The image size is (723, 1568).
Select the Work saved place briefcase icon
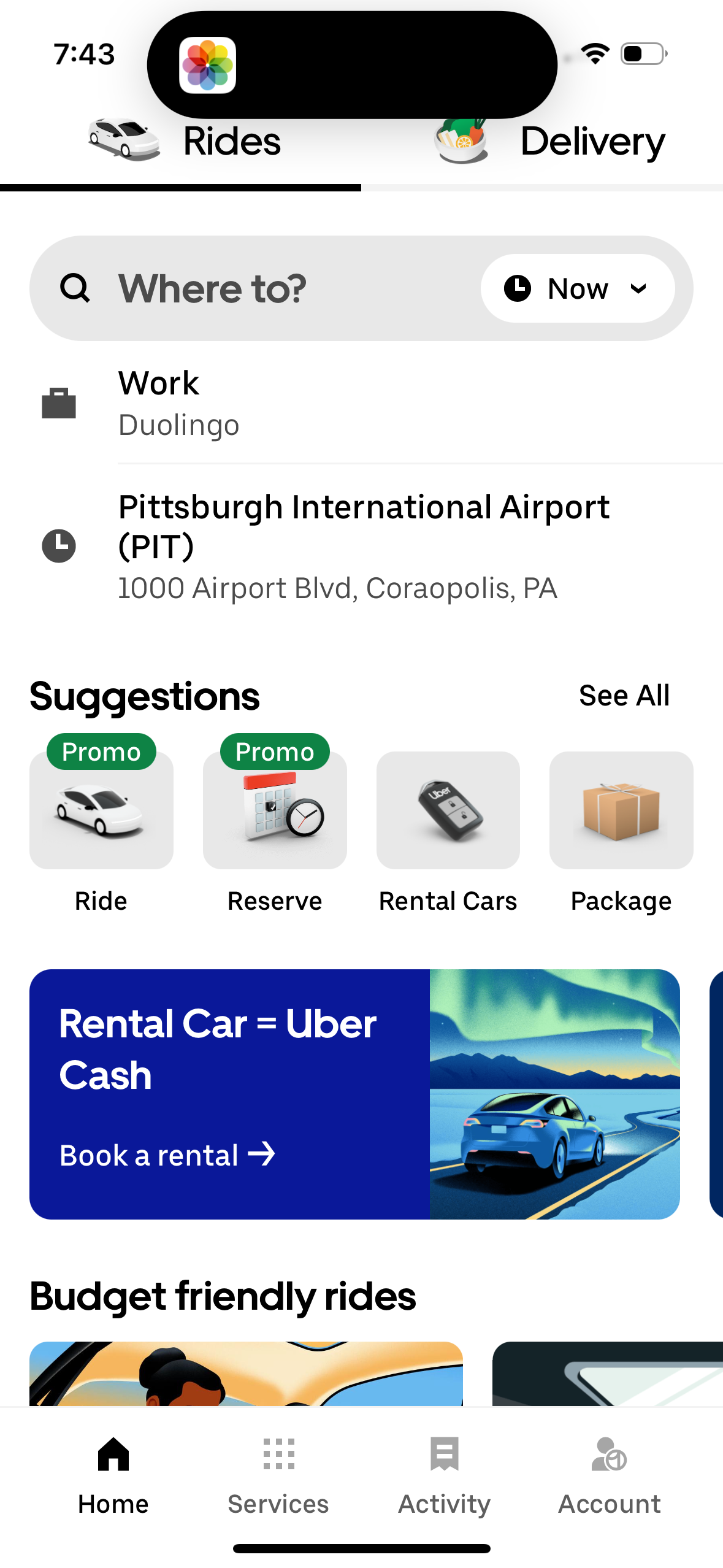[x=59, y=402]
